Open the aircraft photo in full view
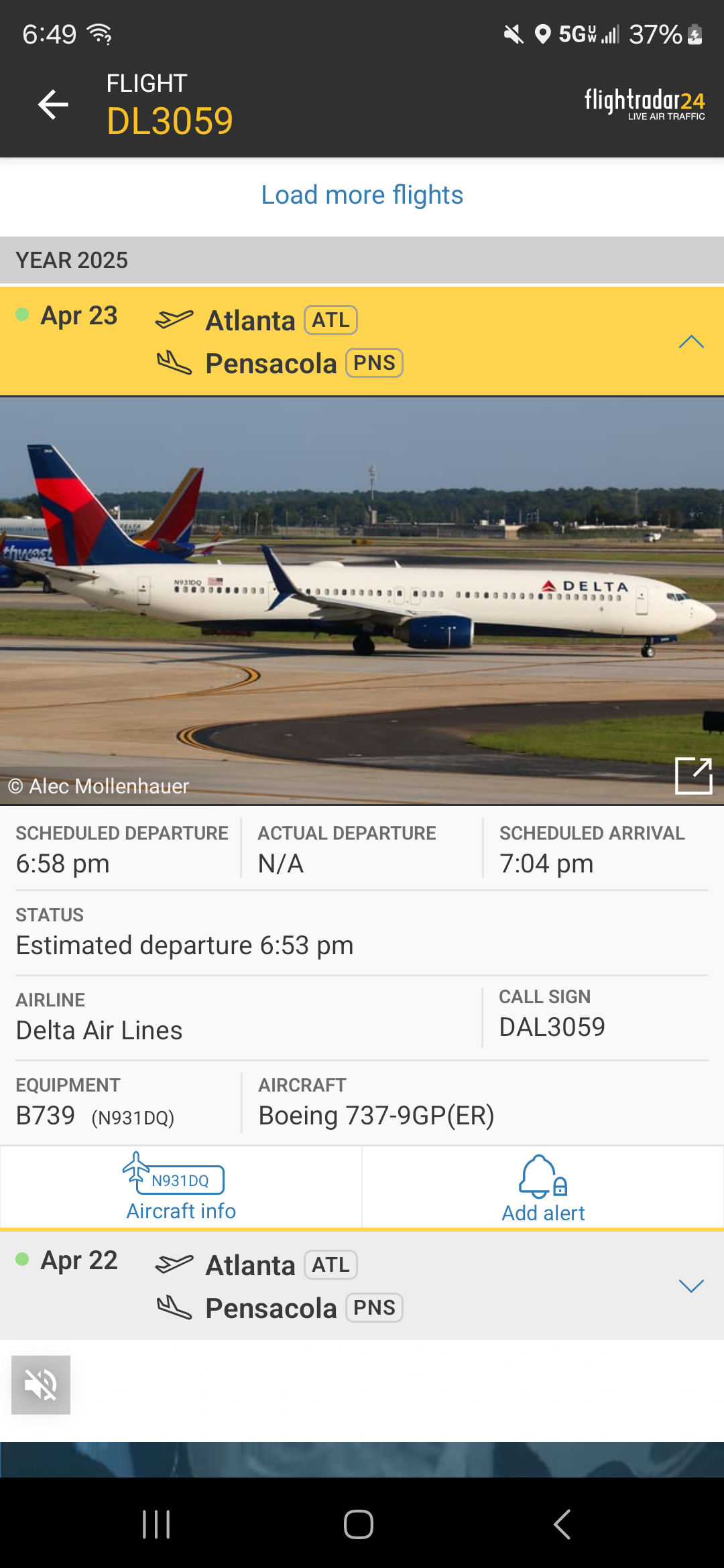The width and height of the screenshot is (724, 1568). pyautogui.click(x=693, y=775)
